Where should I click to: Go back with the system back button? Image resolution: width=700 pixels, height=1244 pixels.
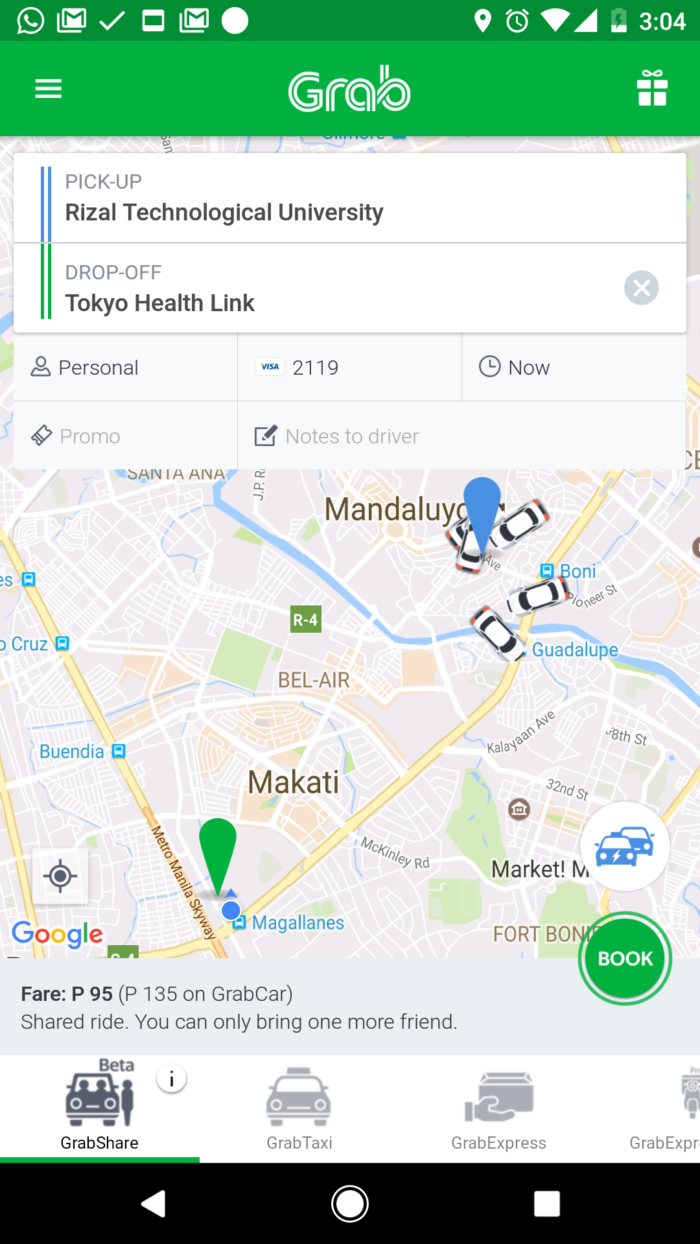click(x=153, y=1203)
